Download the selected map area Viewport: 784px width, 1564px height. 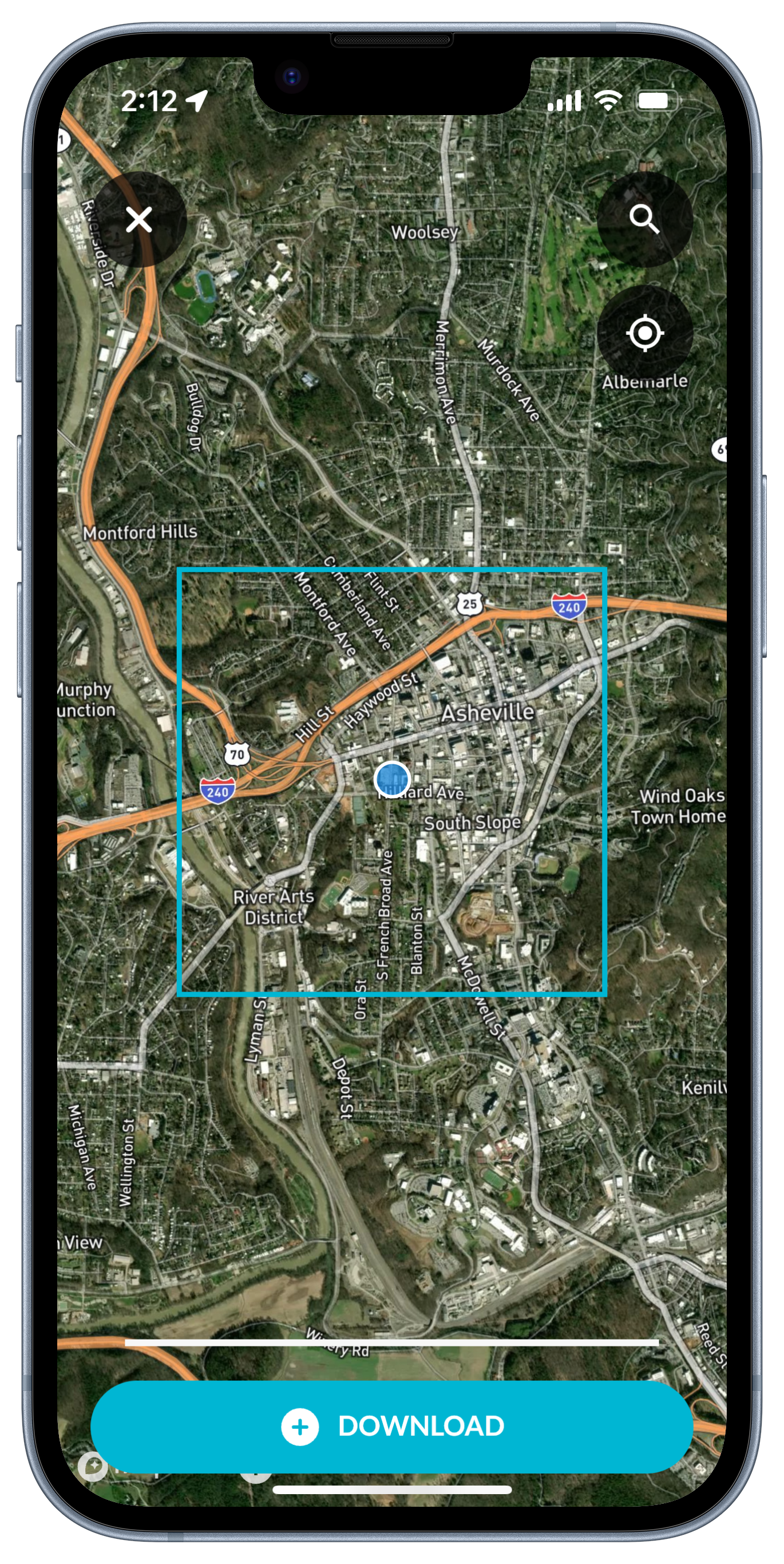pos(391,1425)
